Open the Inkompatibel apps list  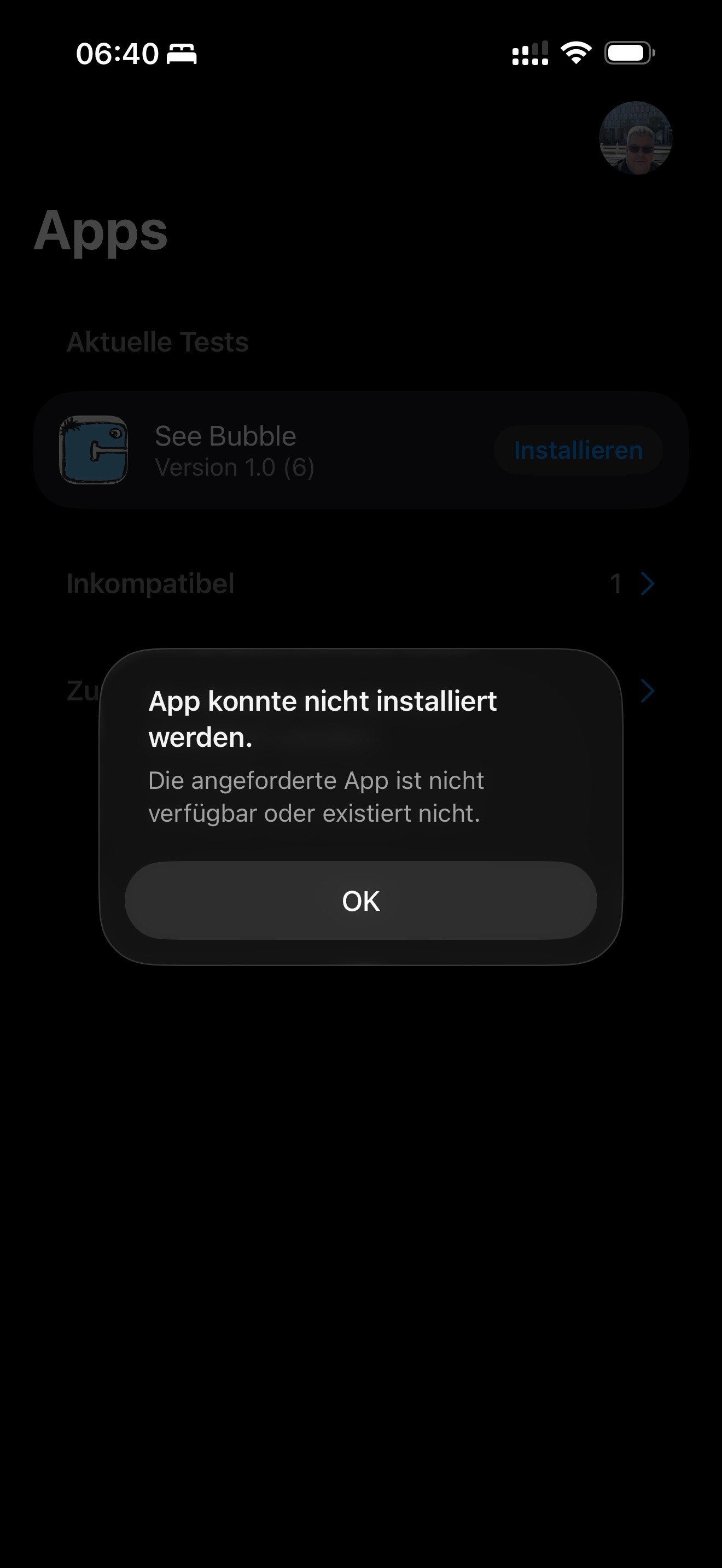click(x=360, y=584)
